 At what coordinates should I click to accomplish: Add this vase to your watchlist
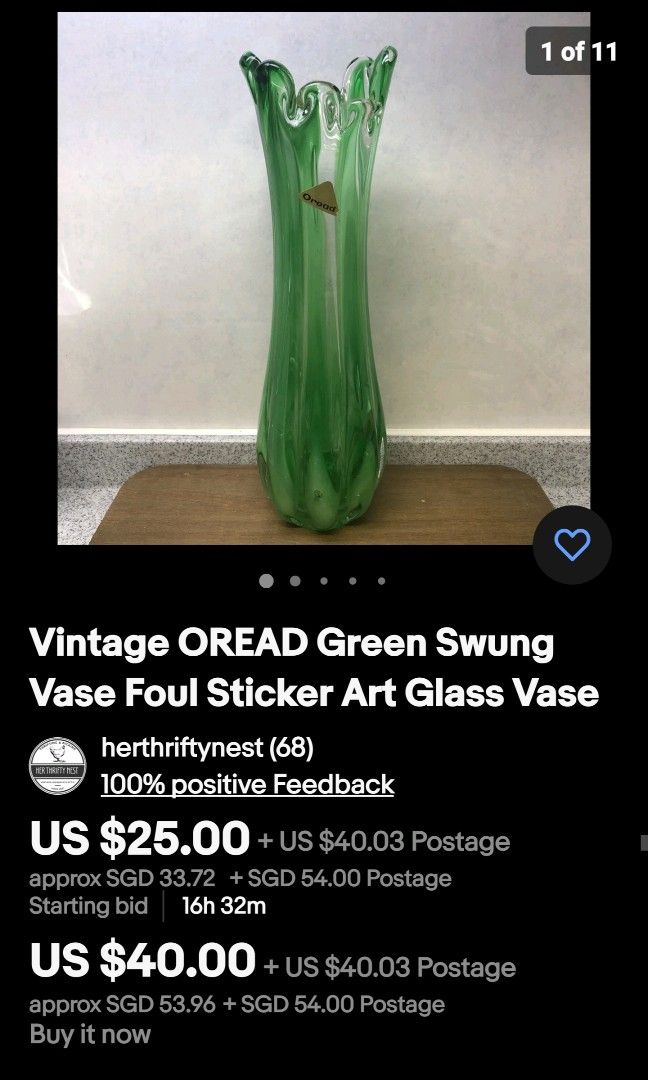tap(572, 545)
